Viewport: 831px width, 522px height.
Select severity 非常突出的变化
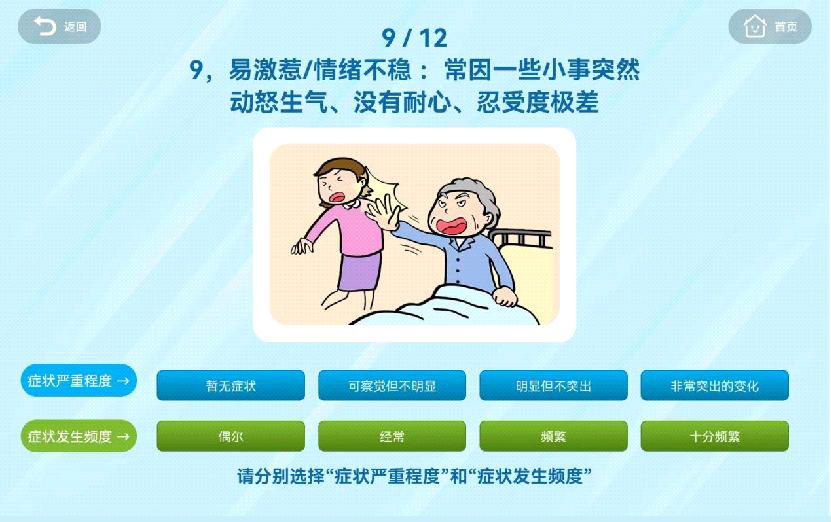(x=714, y=385)
